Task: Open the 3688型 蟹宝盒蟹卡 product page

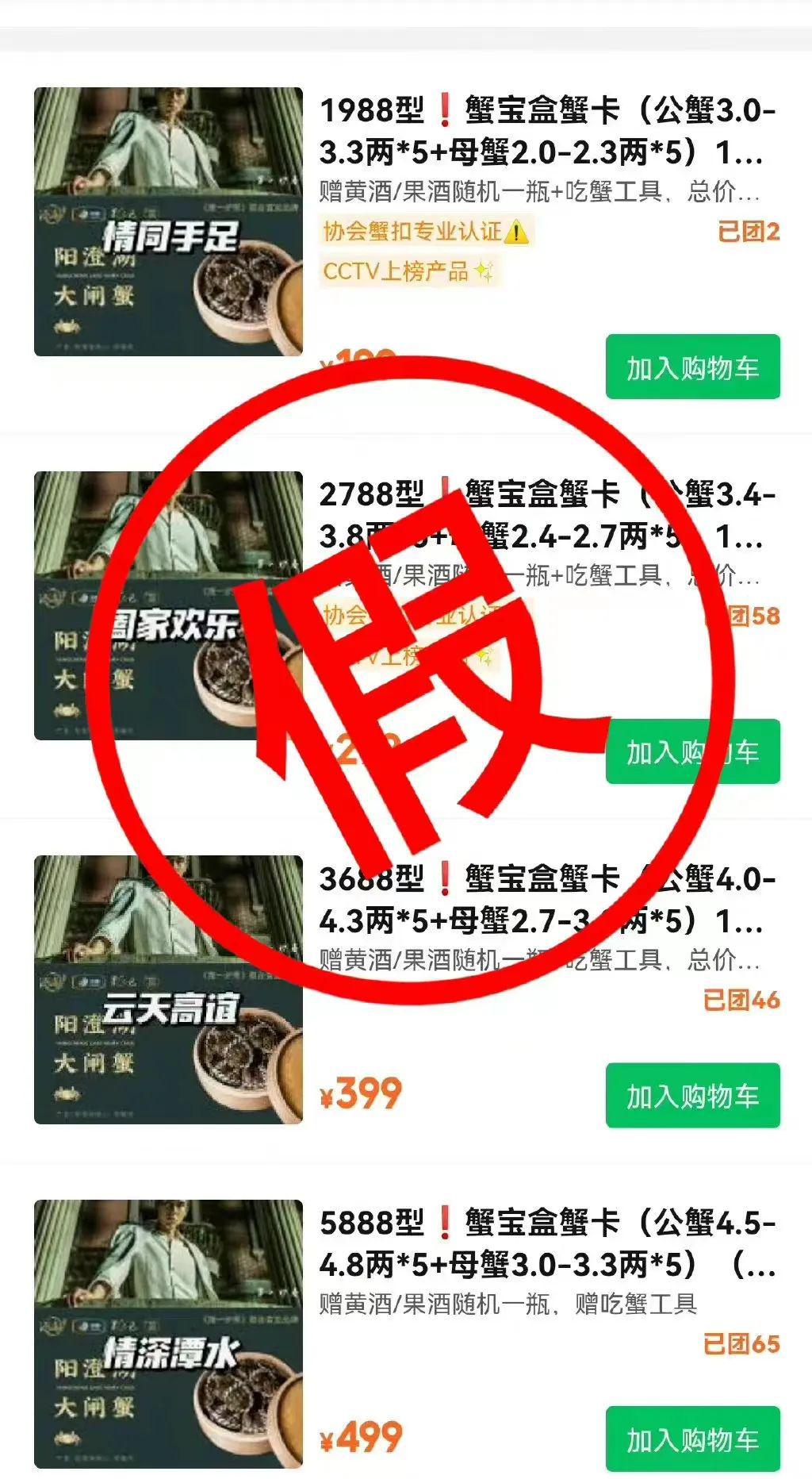Action: click(547, 900)
